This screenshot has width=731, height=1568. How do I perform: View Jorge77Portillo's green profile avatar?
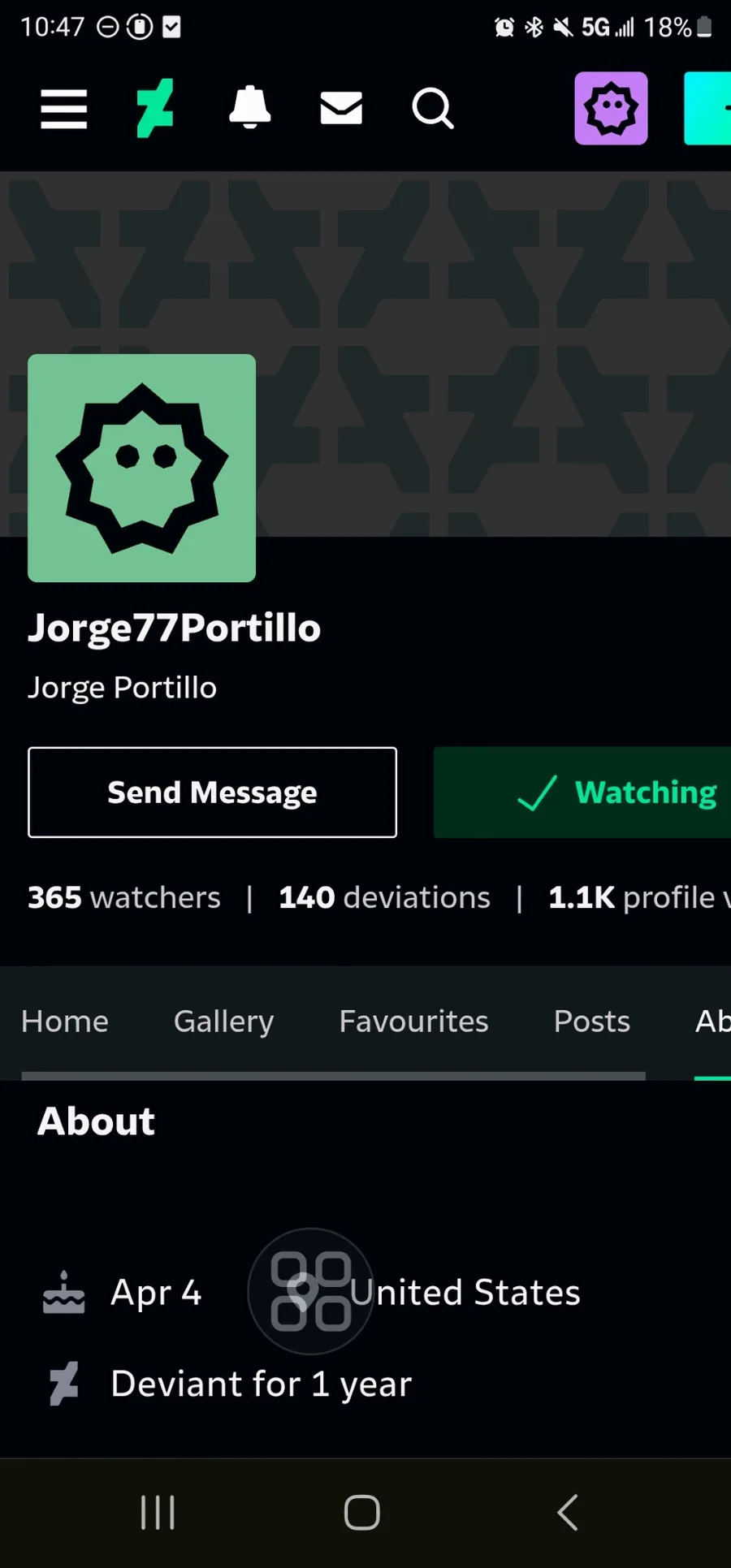(142, 468)
